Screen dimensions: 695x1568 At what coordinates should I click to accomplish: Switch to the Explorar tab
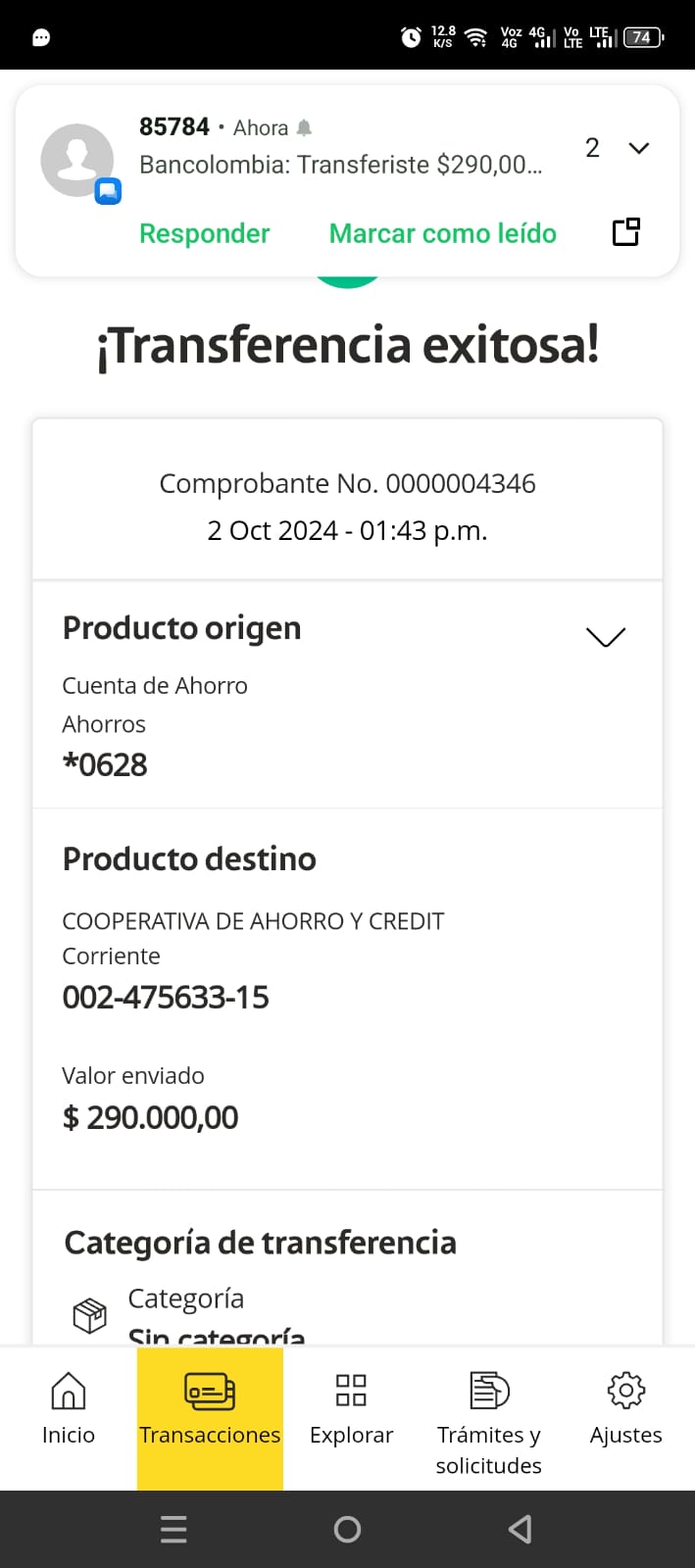pyautogui.click(x=351, y=1409)
